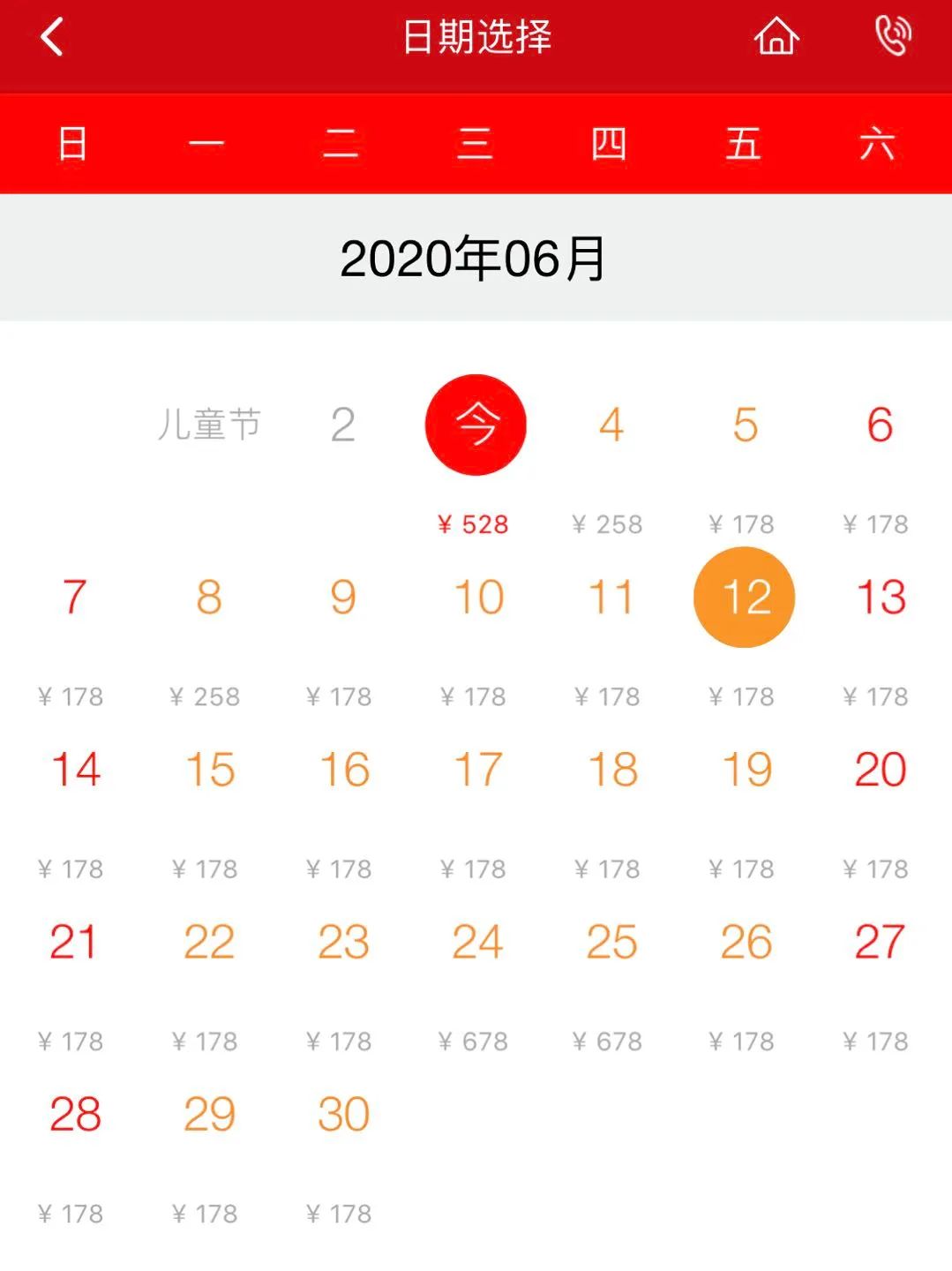Tap the 儿童节 holiday label on June 1

coord(209,424)
